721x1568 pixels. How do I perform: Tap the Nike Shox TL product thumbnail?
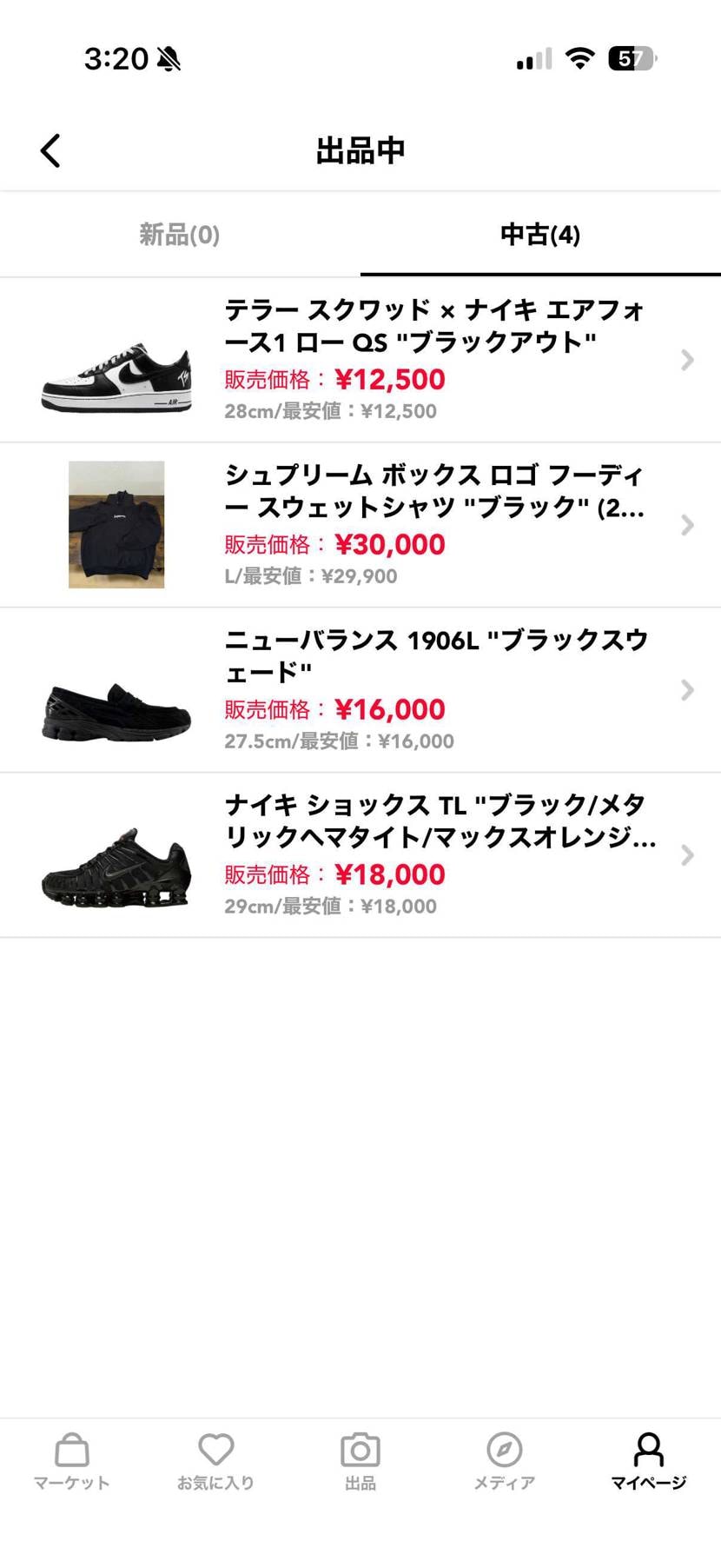tap(115, 855)
